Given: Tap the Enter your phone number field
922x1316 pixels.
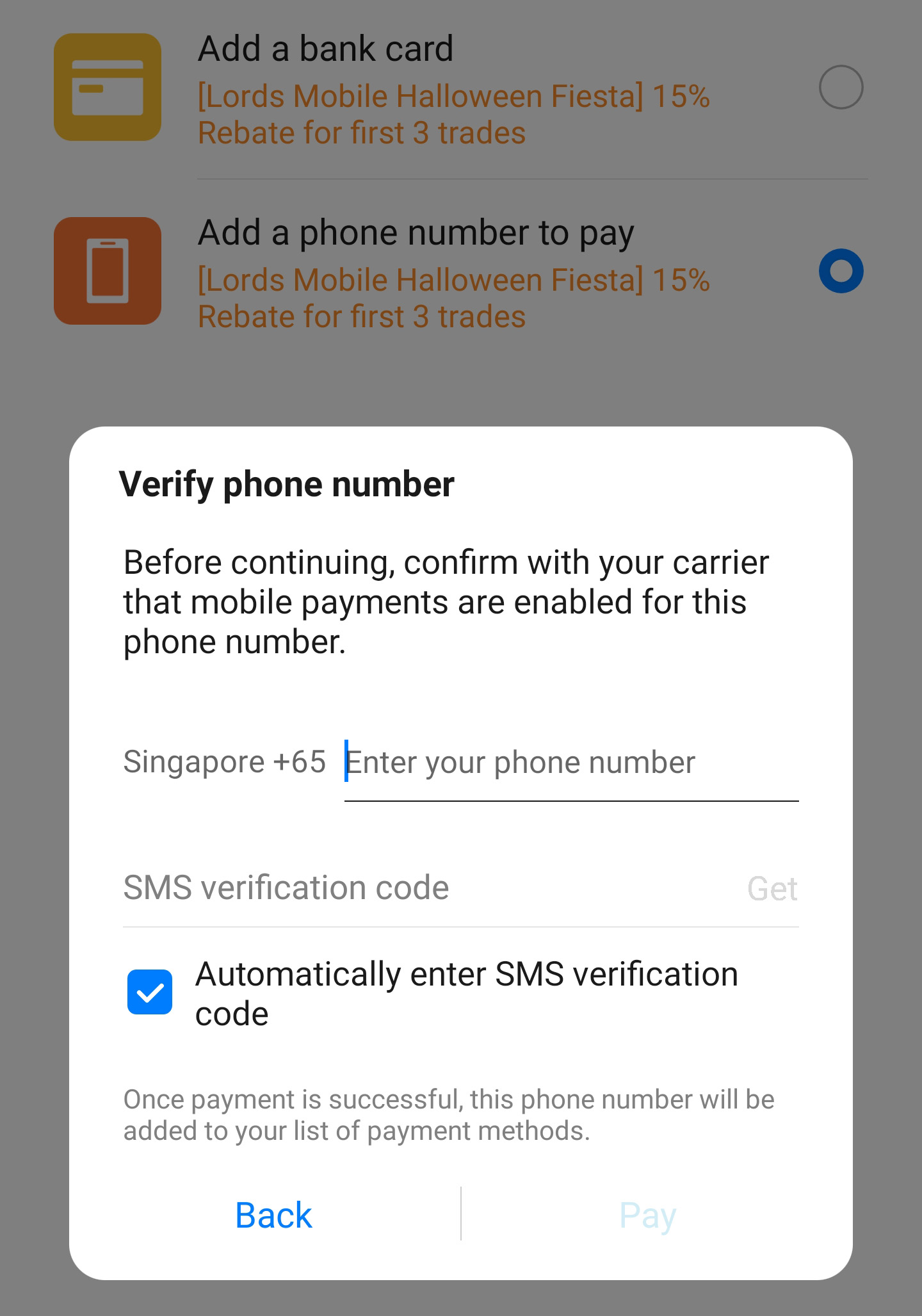Looking at the screenshot, I should (570, 763).
